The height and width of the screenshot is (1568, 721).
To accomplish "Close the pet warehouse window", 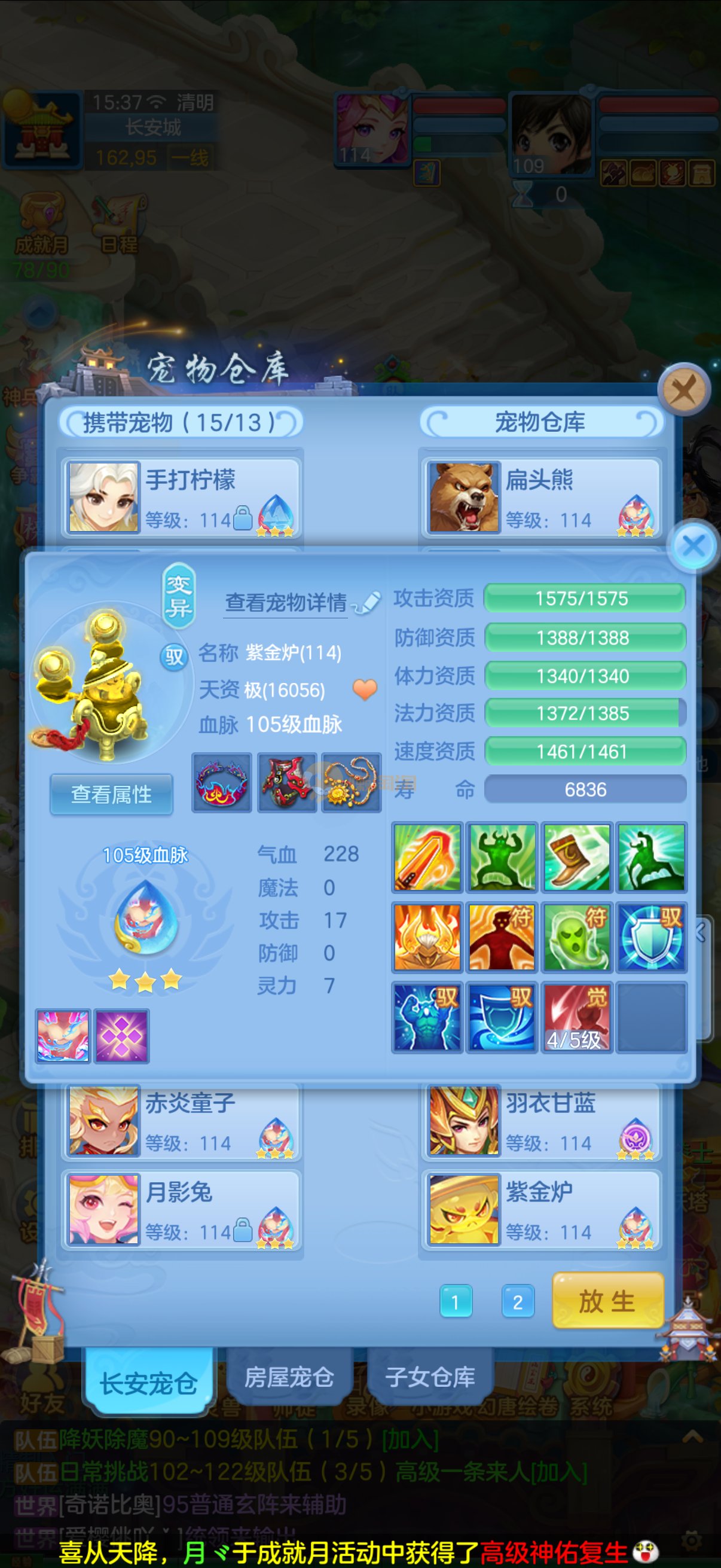I will (x=684, y=389).
